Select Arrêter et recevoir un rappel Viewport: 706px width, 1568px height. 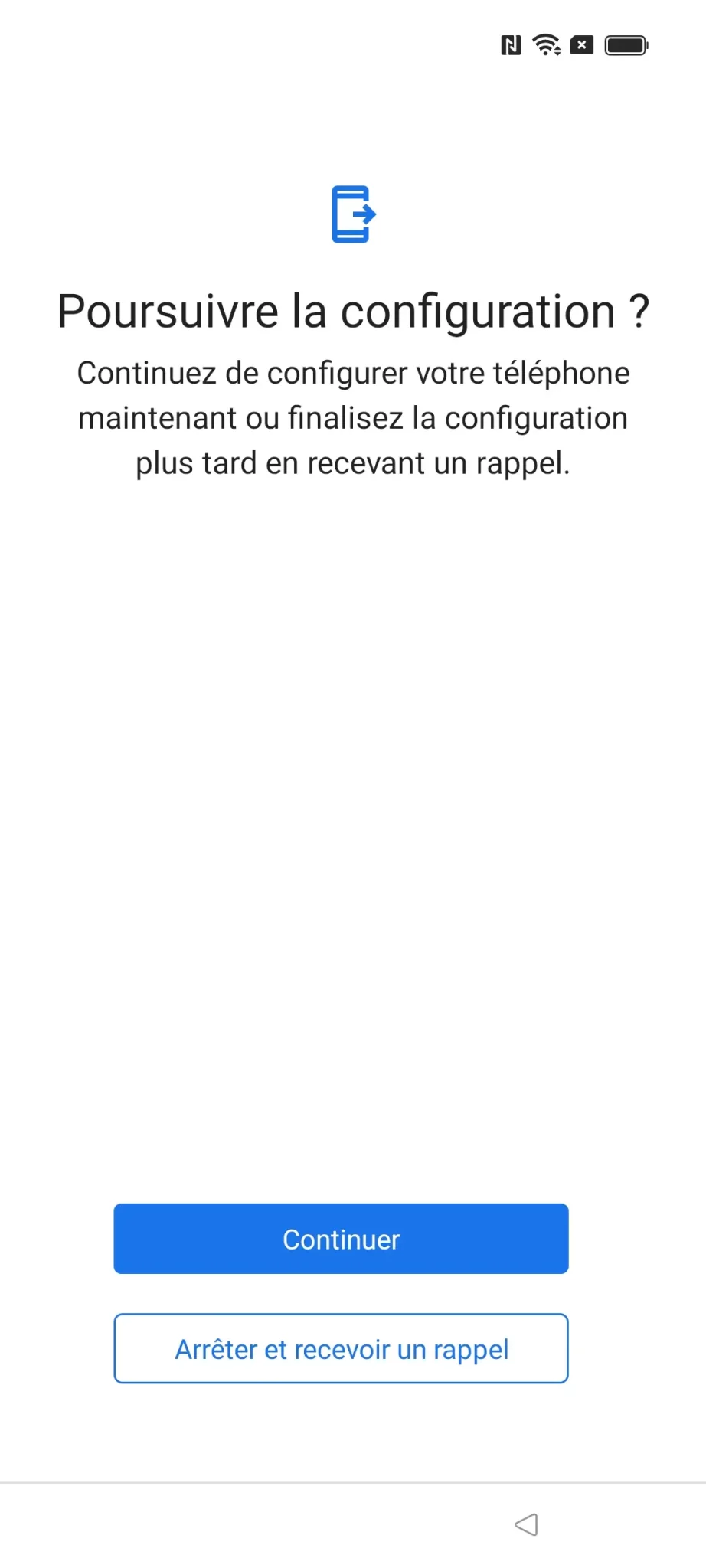(341, 1348)
